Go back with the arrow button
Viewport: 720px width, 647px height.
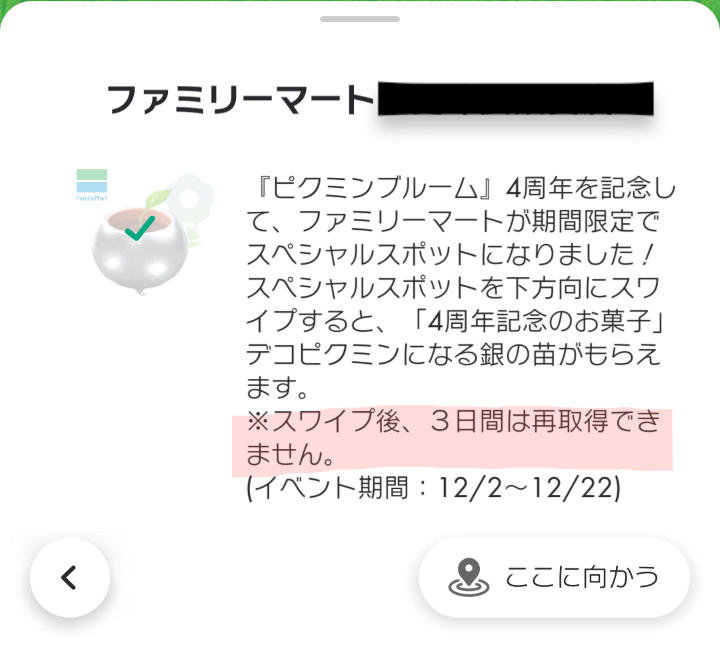coord(69,577)
